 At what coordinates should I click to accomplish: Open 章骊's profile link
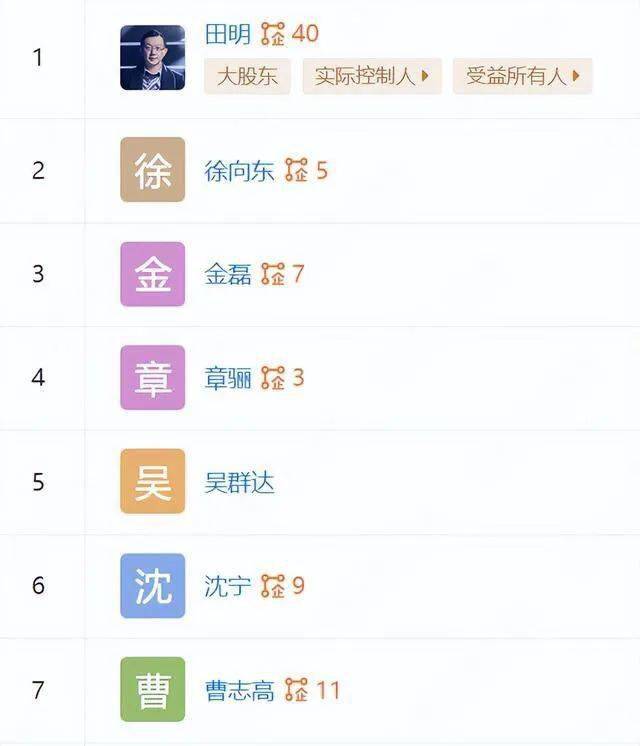(x=228, y=379)
